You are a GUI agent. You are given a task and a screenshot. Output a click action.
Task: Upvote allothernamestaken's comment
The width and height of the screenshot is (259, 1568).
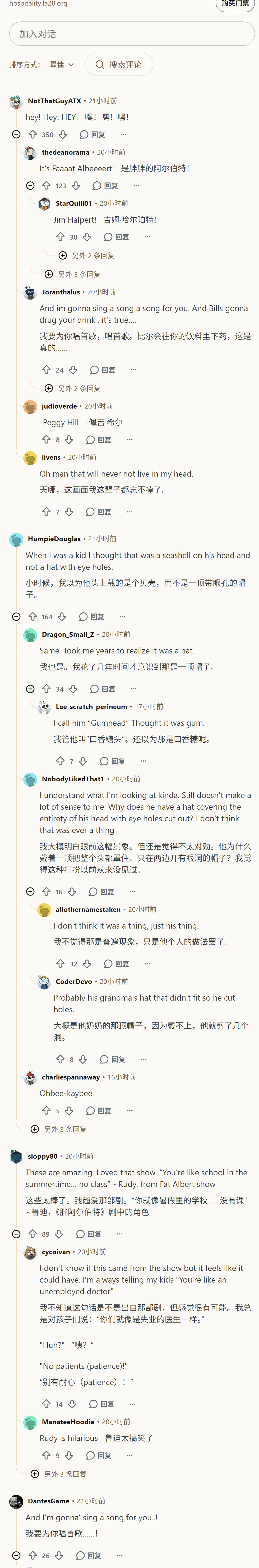click(x=60, y=964)
